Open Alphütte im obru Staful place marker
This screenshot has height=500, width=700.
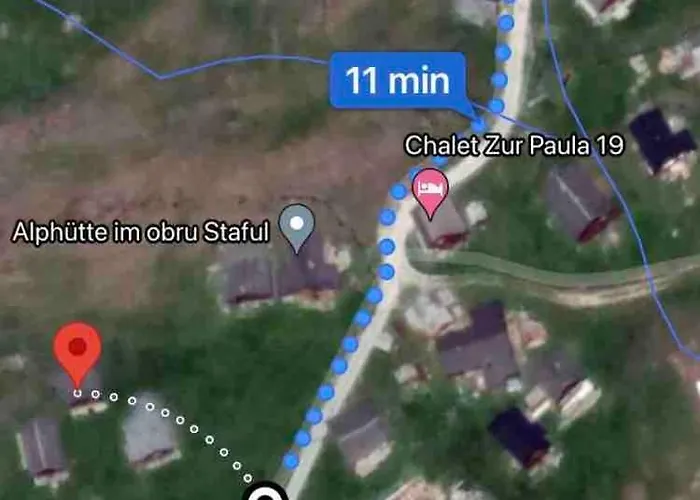click(x=296, y=225)
